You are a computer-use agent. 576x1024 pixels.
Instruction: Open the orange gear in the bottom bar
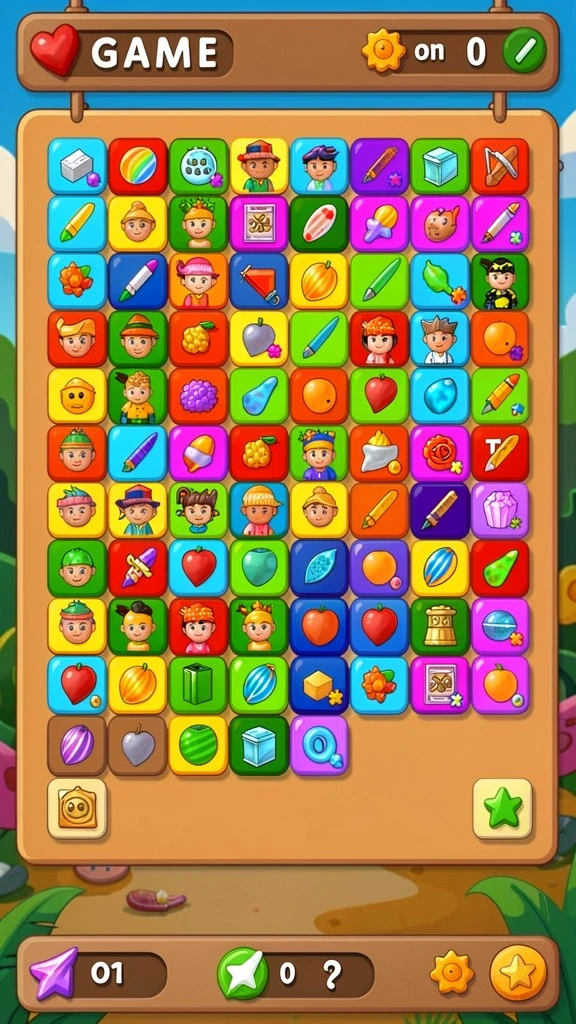click(451, 972)
